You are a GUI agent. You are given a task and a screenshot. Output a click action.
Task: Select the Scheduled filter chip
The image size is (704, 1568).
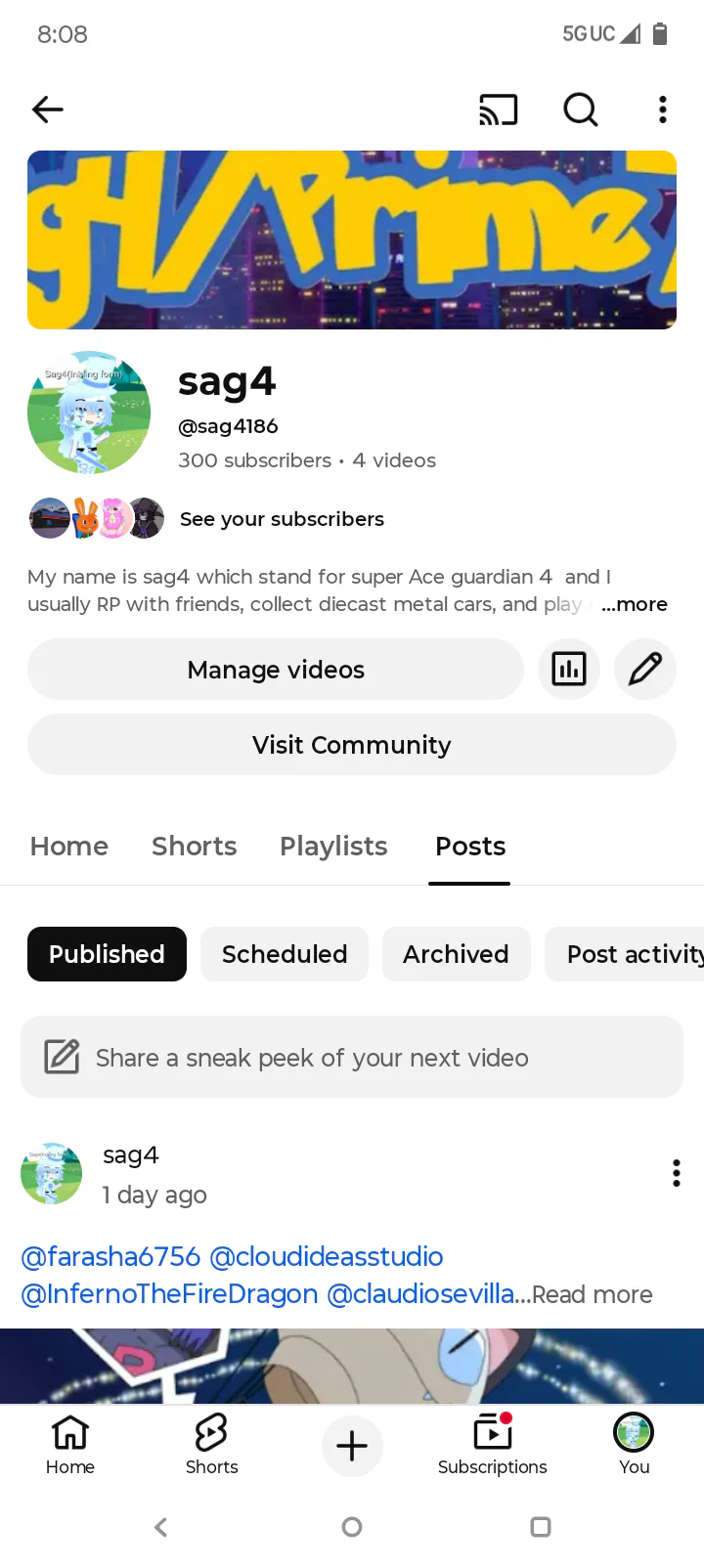(x=285, y=954)
